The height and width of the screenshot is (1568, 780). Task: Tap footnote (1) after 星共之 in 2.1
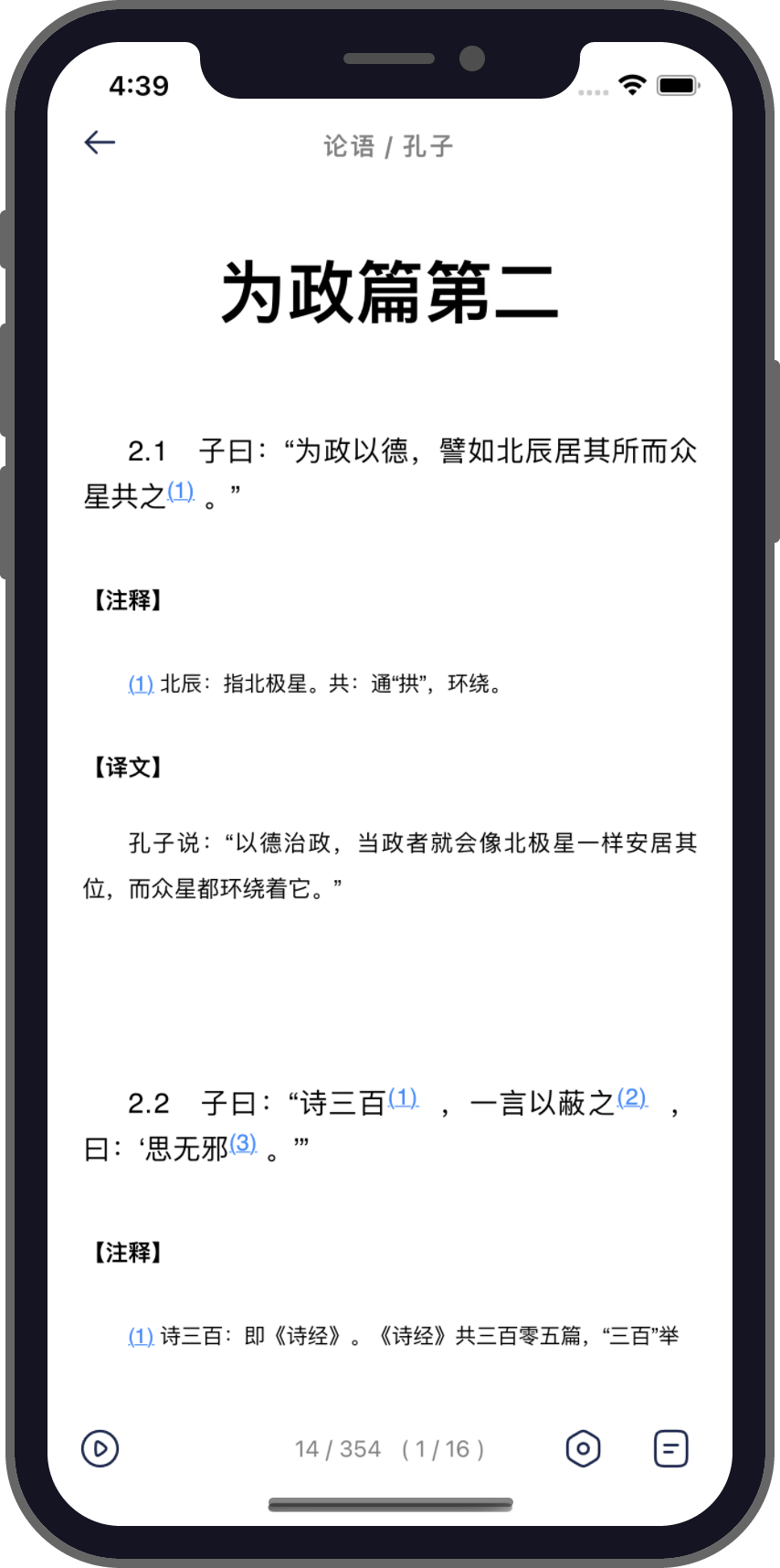pos(181,492)
